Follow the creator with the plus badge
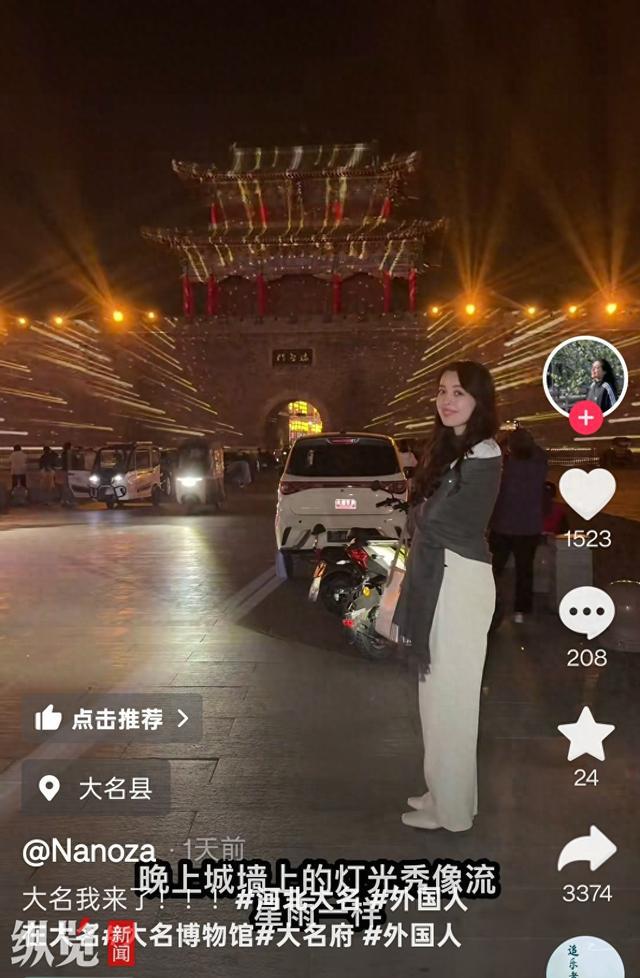640x978 pixels. (x=585, y=418)
